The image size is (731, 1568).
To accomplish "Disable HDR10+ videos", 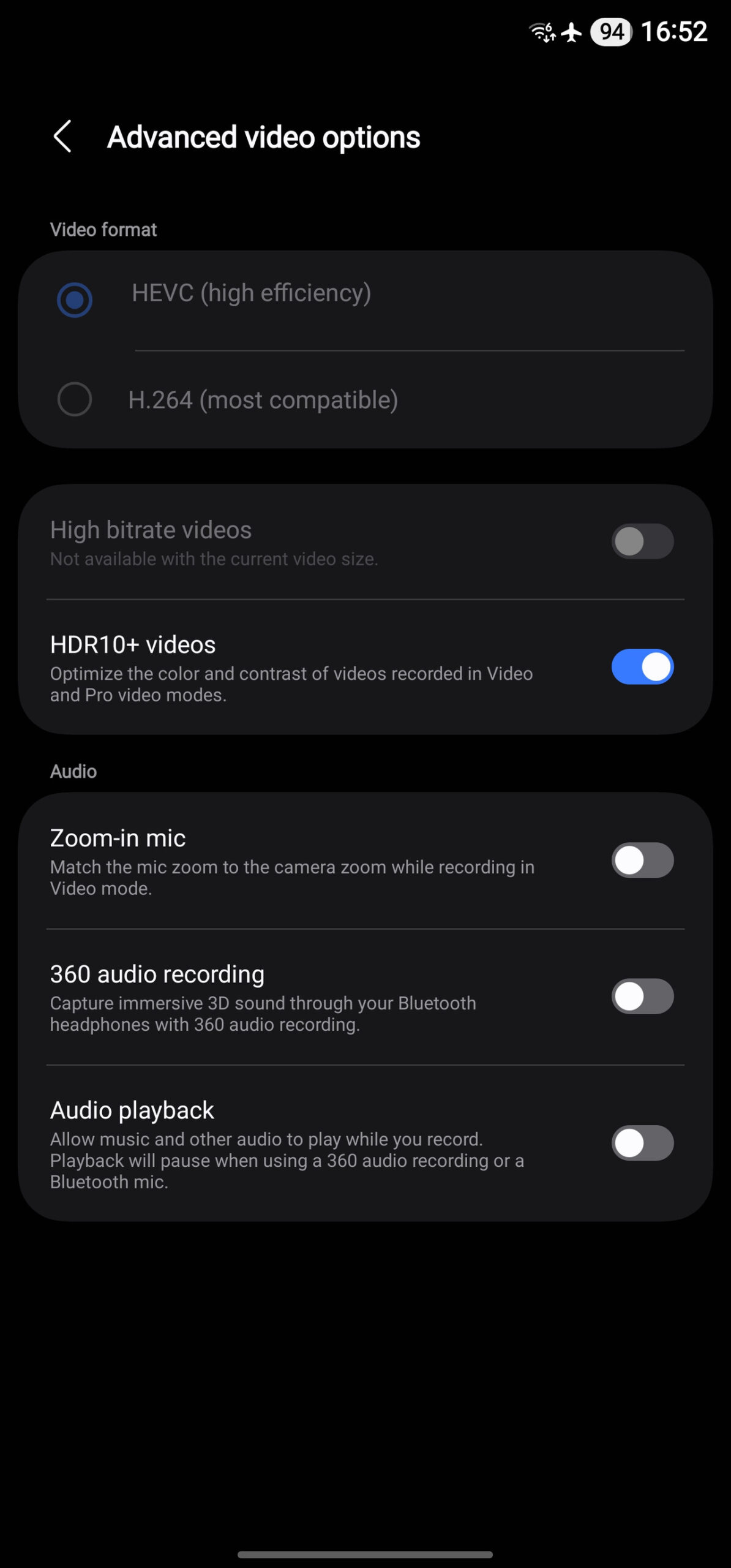I will pyautogui.click(x=642, y=667).
